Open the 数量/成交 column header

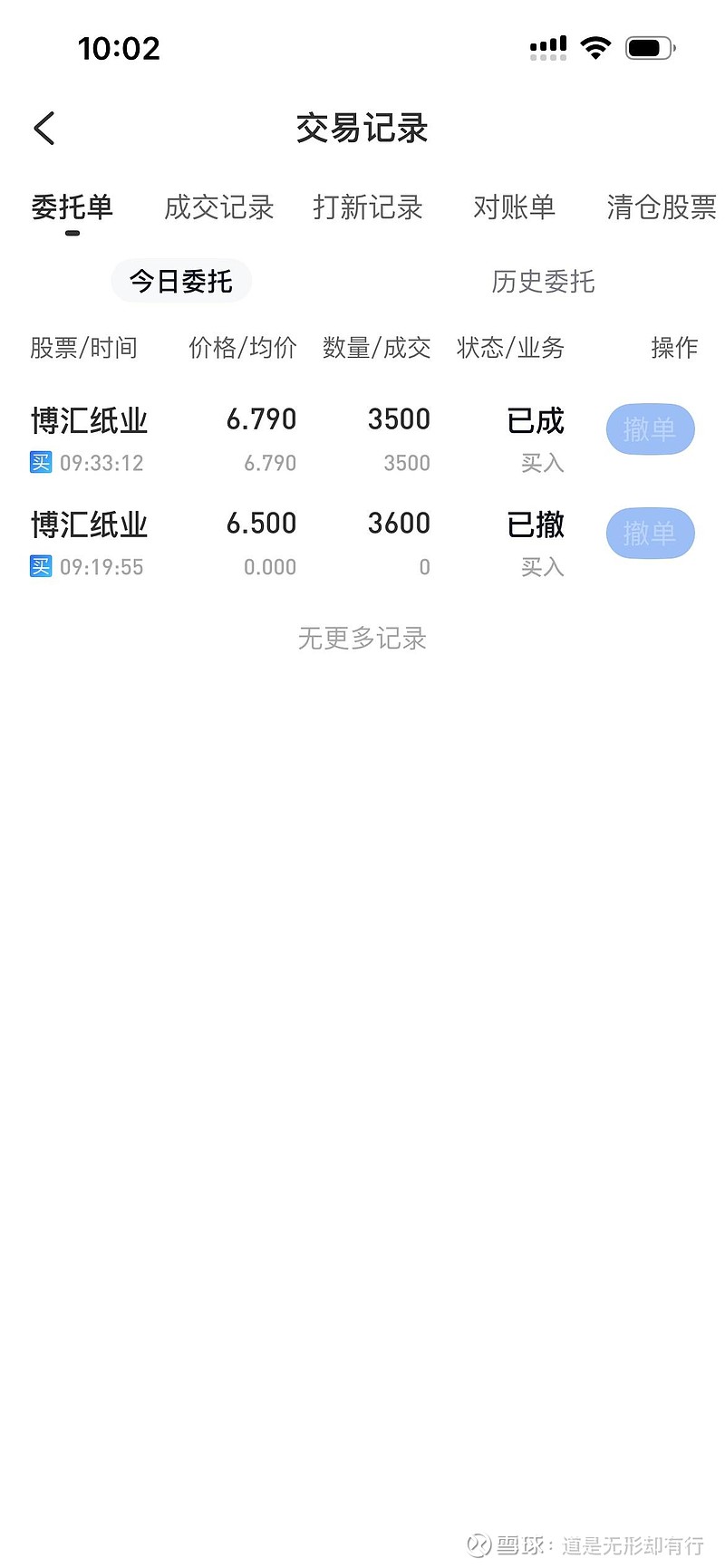coord(375,348)
